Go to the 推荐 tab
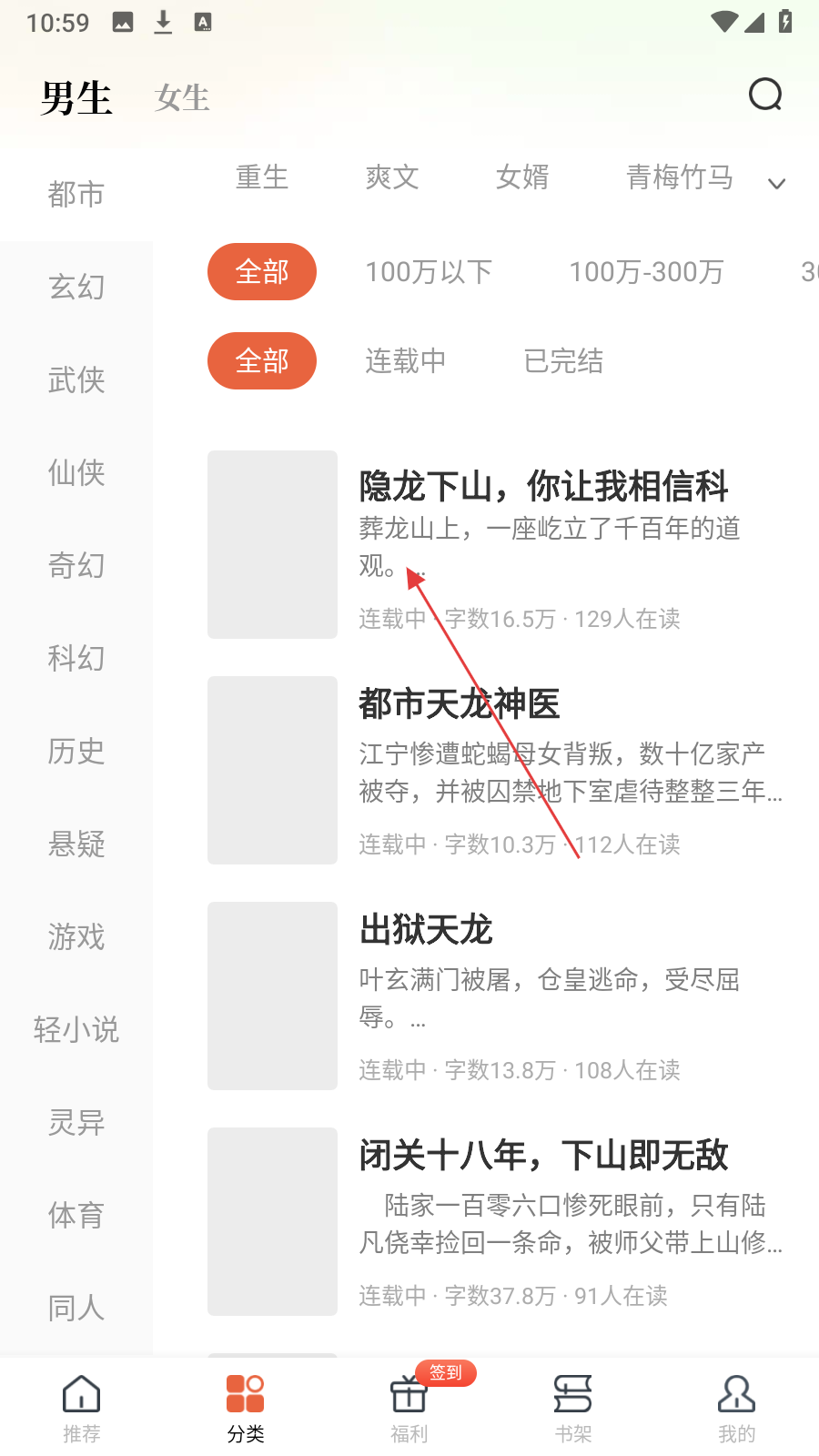 82,1408
